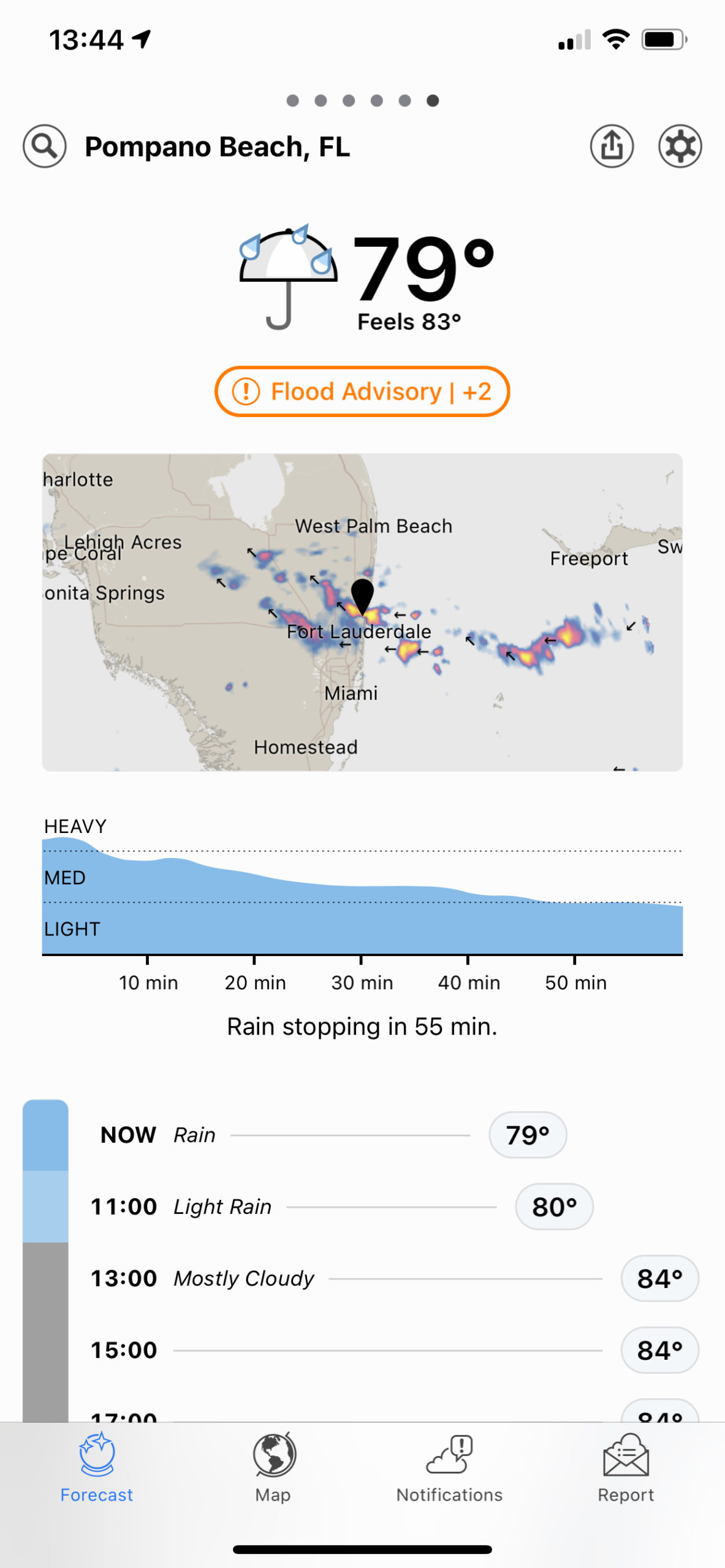725x1568 pixels.
Task: Share the Pompano Beach forecast
Action: [x=612, y=146]
